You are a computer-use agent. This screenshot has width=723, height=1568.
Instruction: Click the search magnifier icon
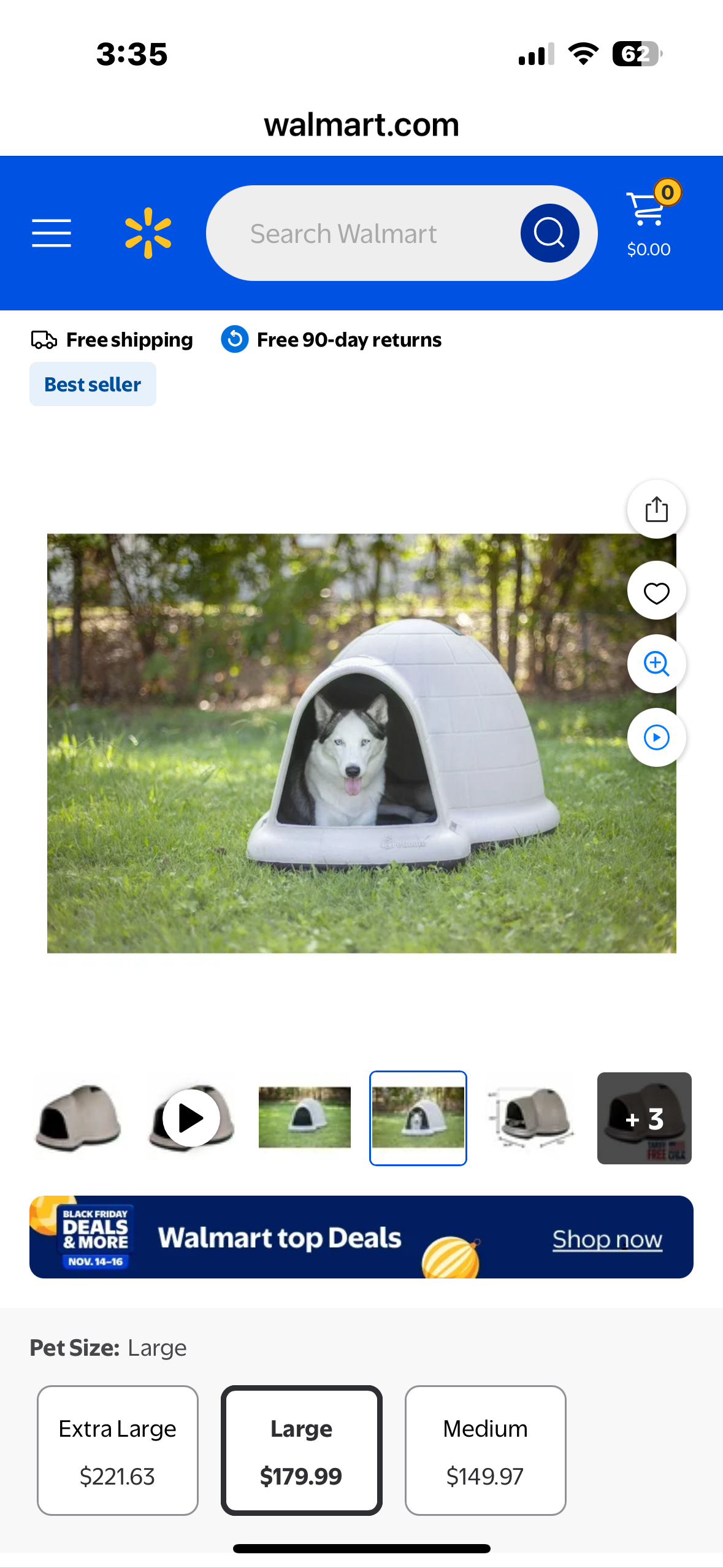[549, 233]
